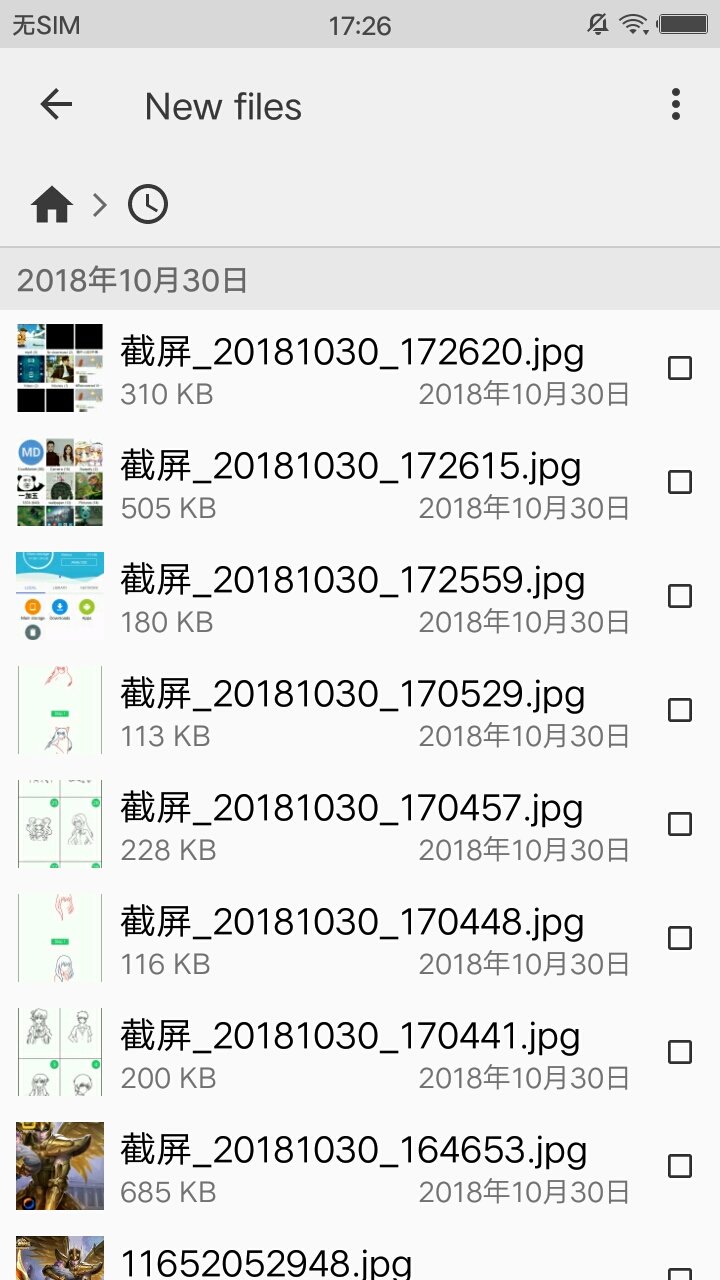
Task: Select checkbox for 截屏_20181030_164653.jpg
Action: point(680,1166)
